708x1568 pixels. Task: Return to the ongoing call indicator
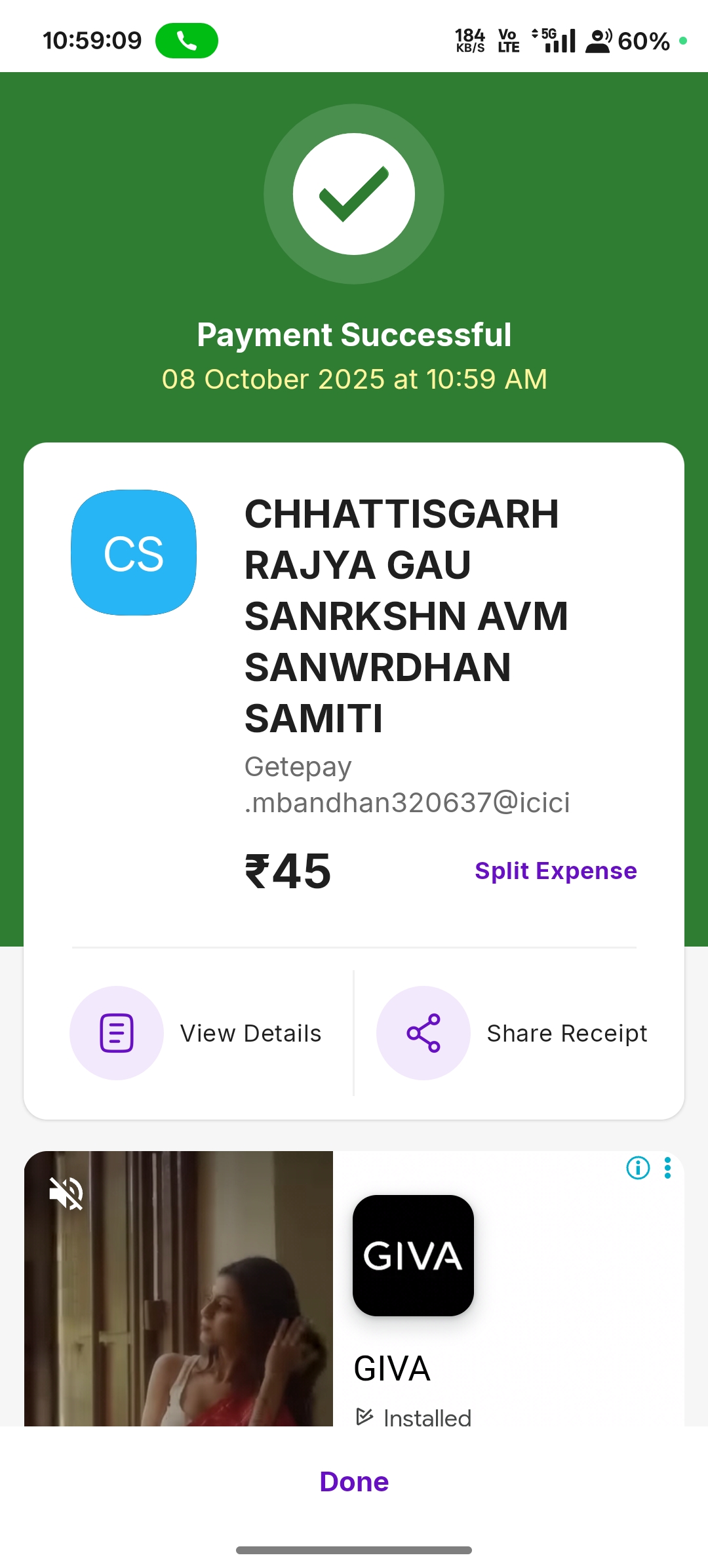click(187, 41)
